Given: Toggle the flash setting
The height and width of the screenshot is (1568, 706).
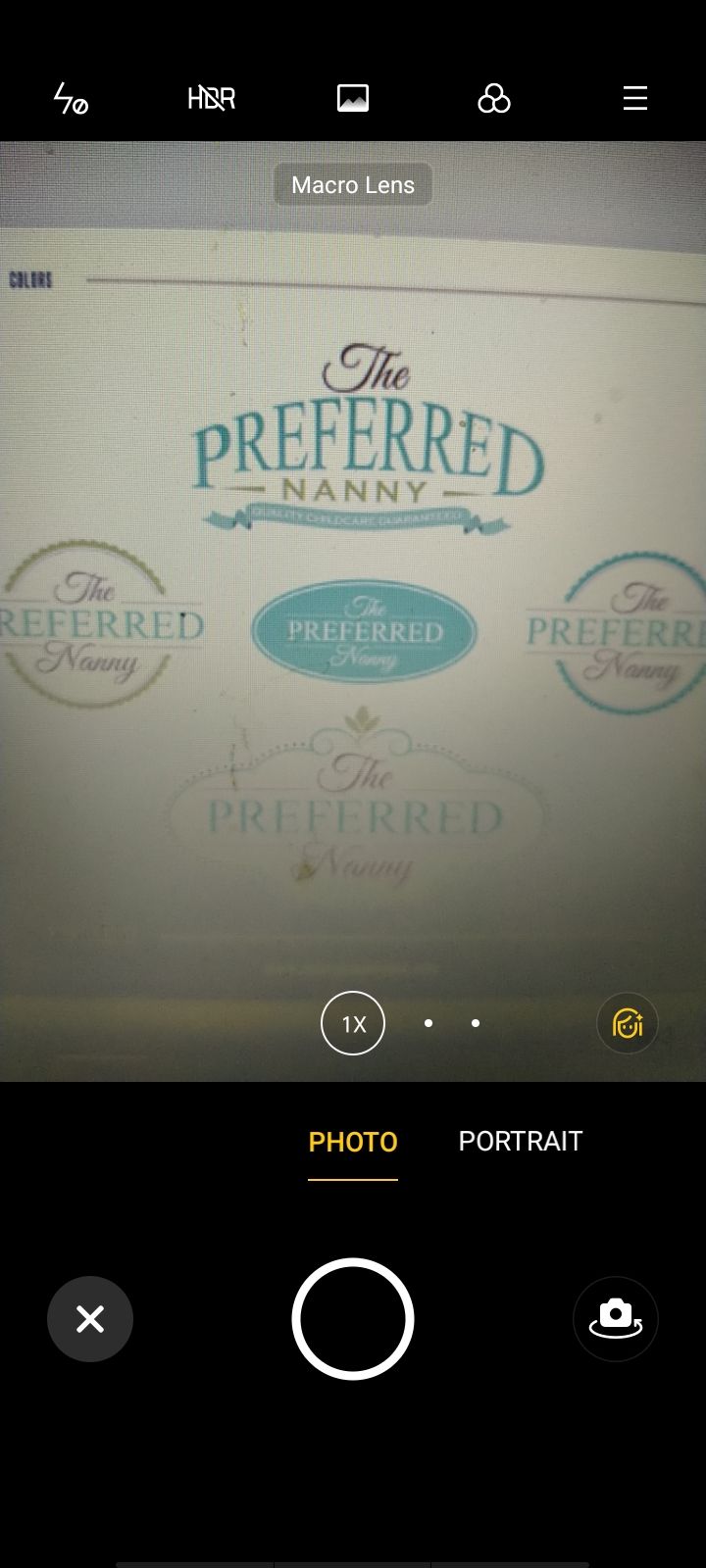Looking at the screenshot, I should click(71, 99).
